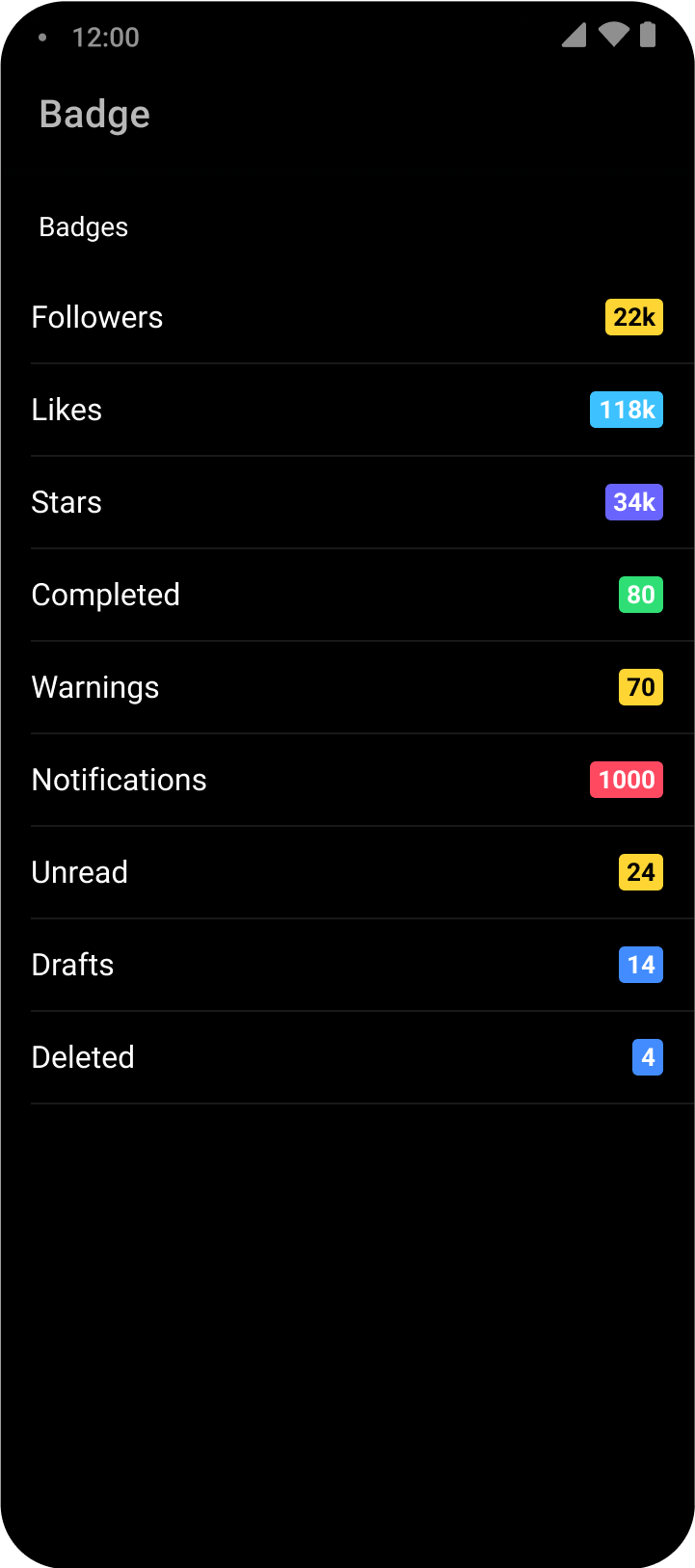Viewport: 695px width, 1568px height.
Task: Tap the yellow 22k Followers badge
Action: point(632,317)
